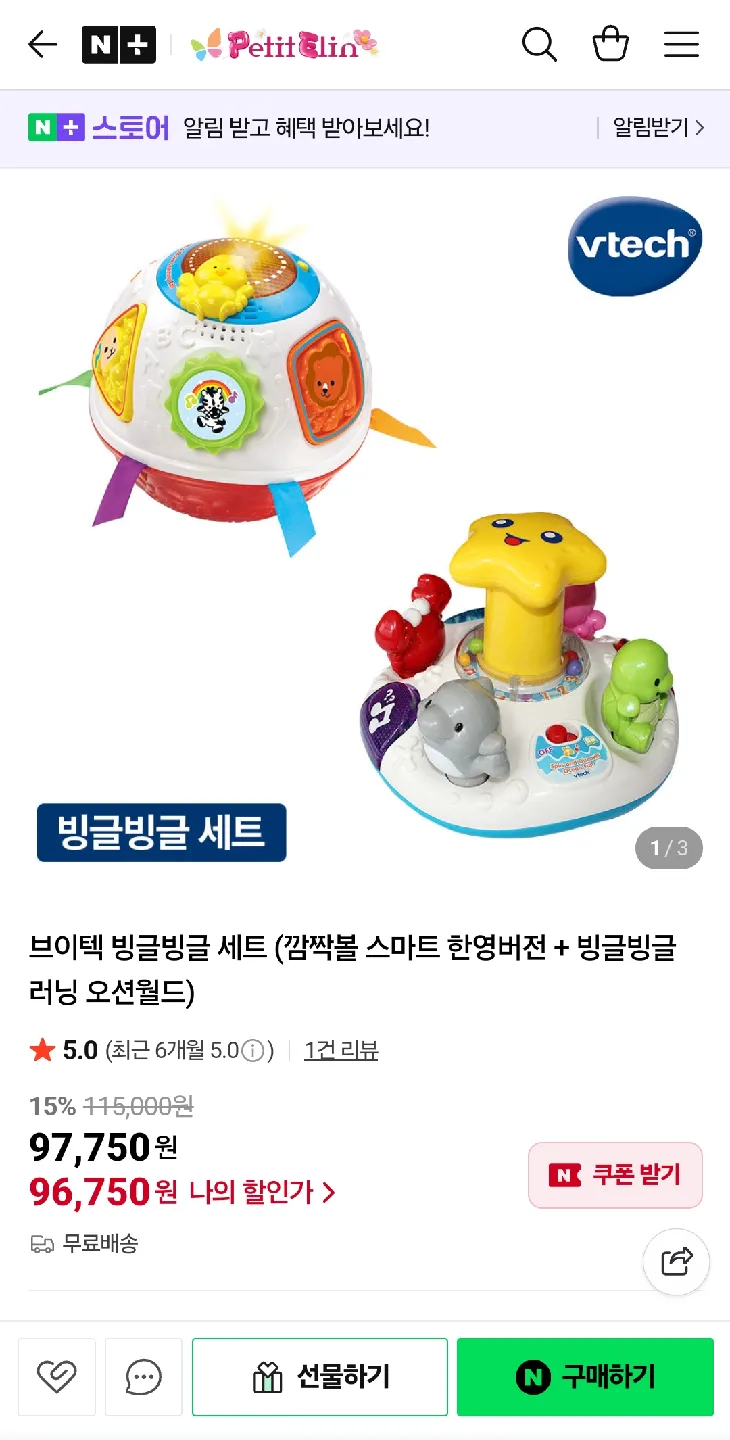
Task: Open the hamburger menu
Action: 681,45
